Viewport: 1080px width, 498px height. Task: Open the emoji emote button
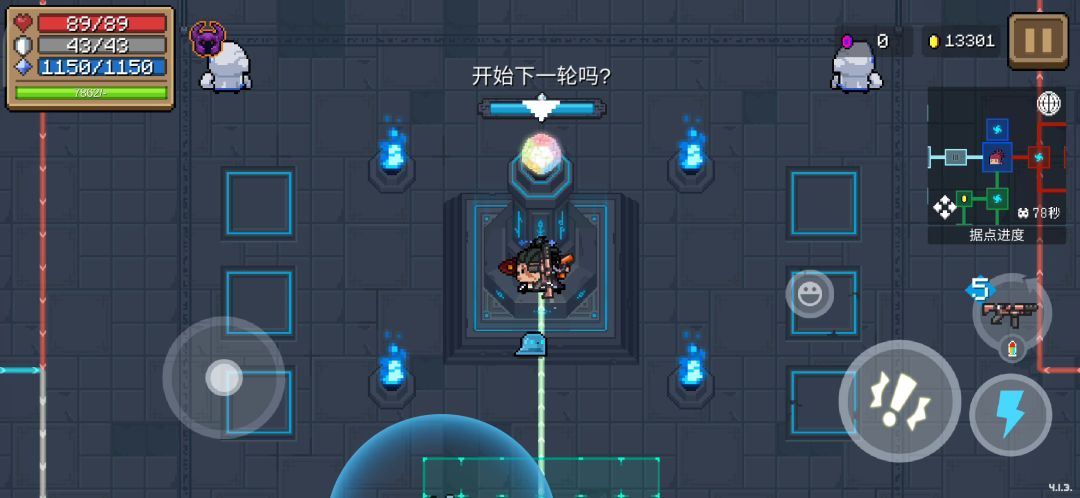pos(809,294)
